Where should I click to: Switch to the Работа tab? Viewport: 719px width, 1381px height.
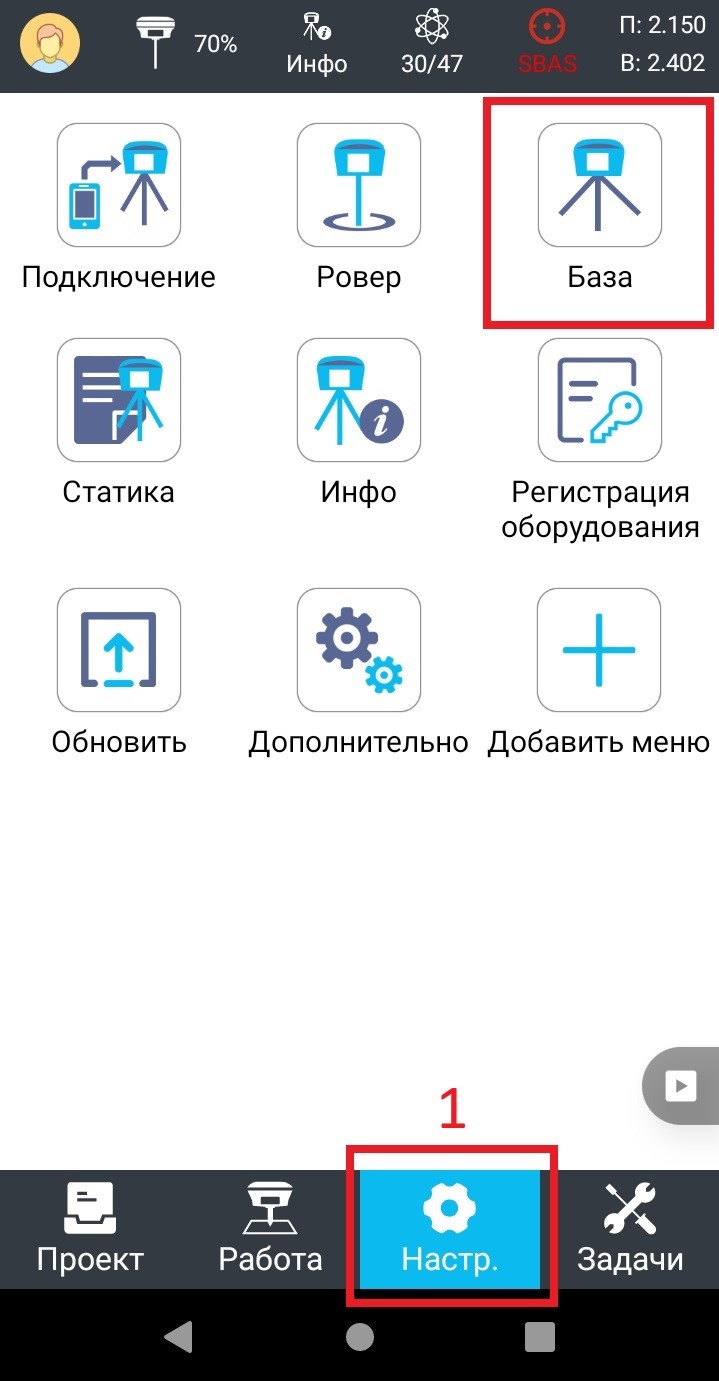pyautogui.click(x=270, y=1229)
